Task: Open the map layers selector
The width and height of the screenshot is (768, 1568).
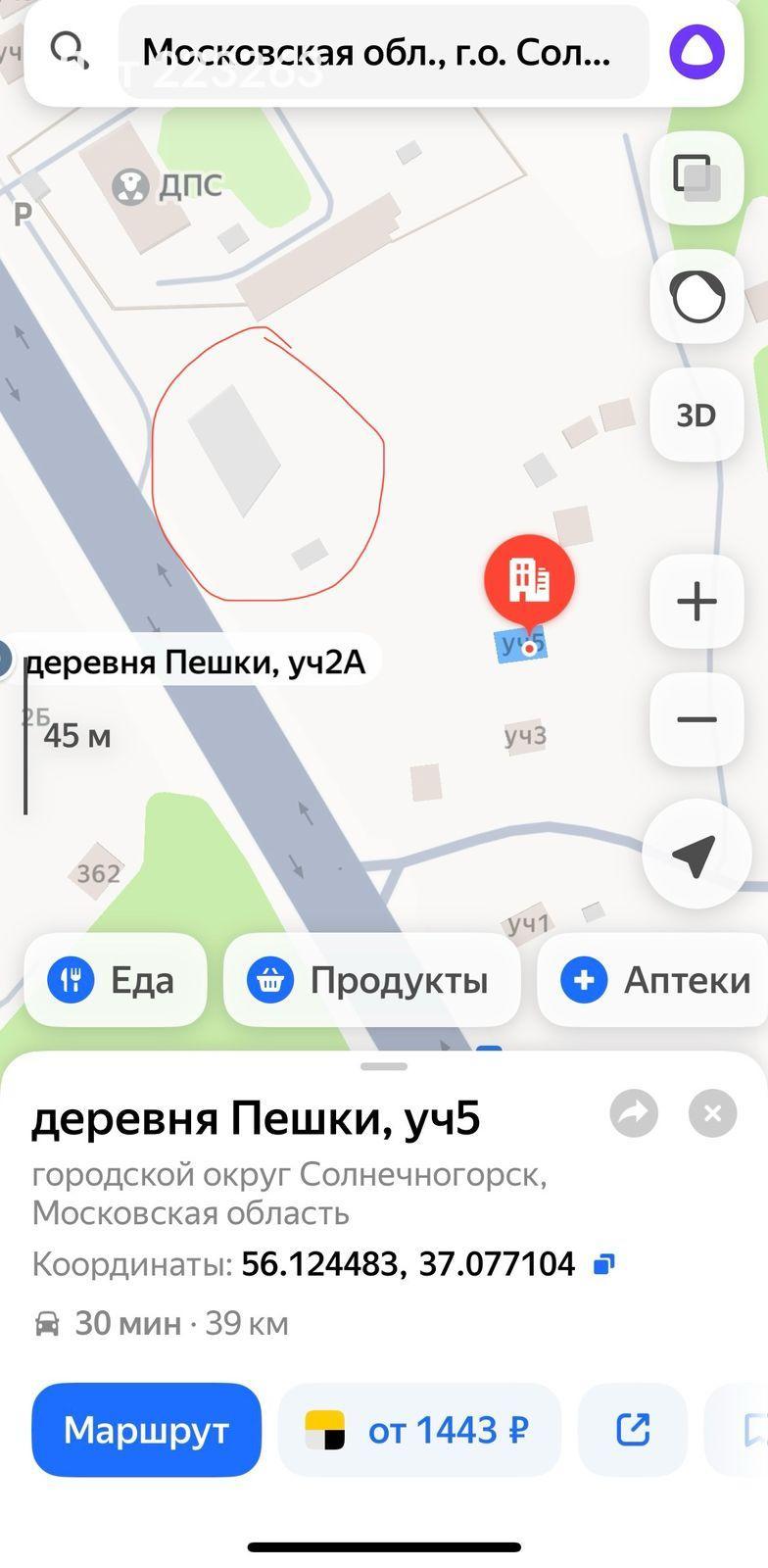Action: pyautogui.click(x=696, y=178)
